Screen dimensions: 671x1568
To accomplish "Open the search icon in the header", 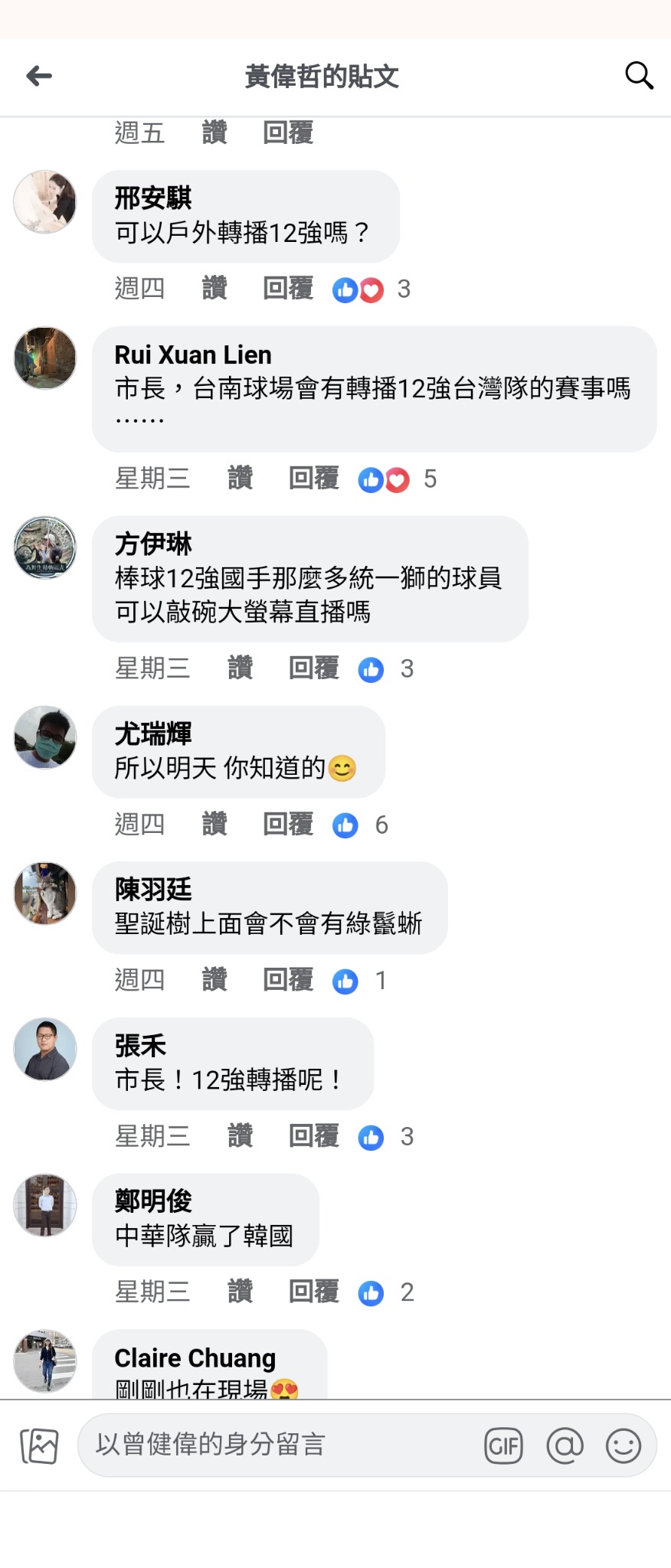I will pos(639,76).
